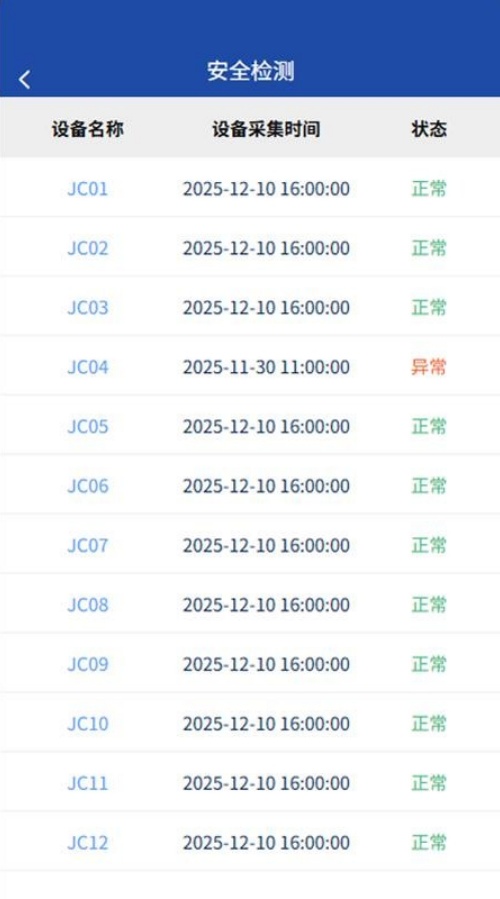
Task: Tap the JC12 device name
Action: (x=88, y=843)
